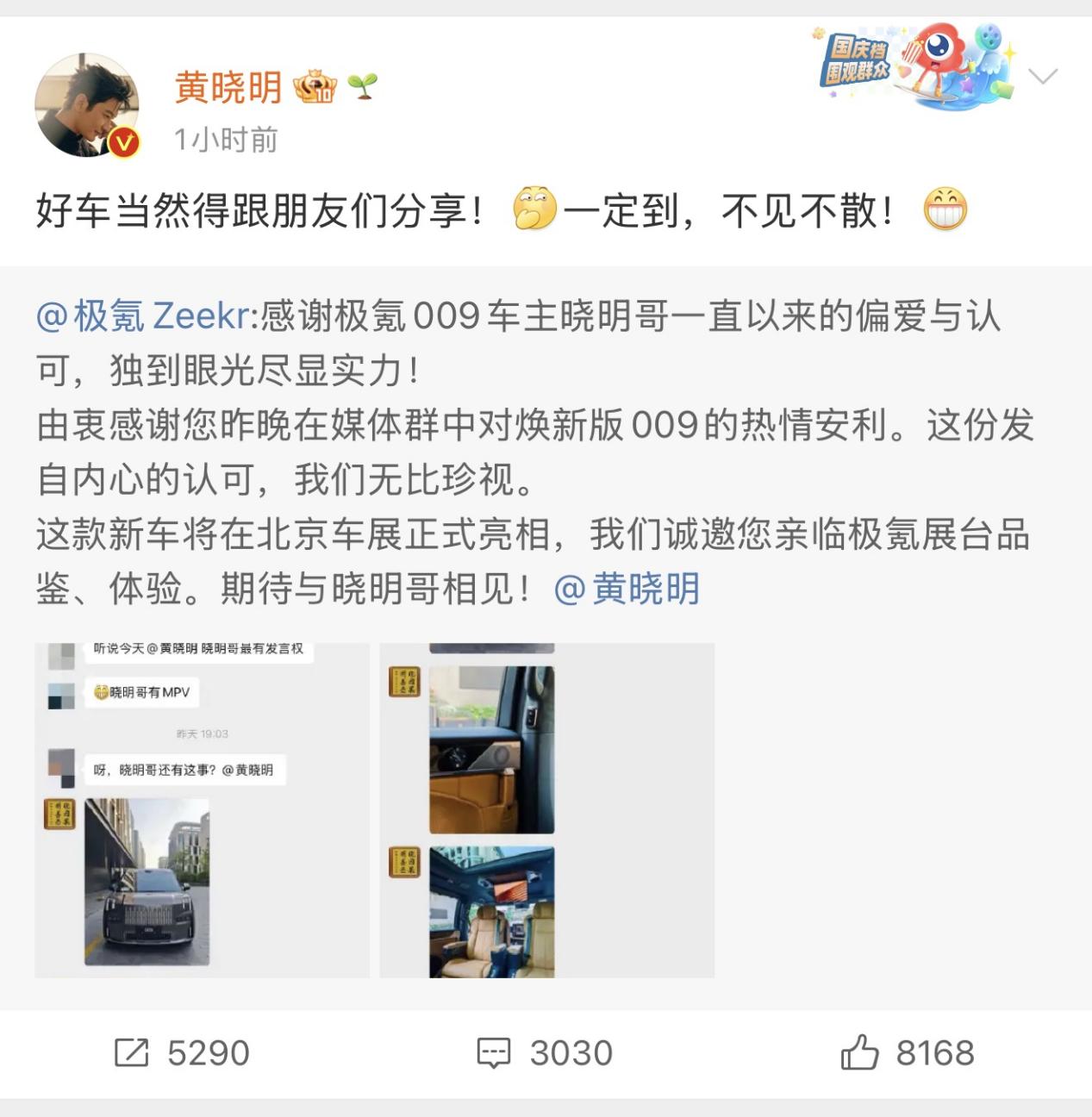Screen dimensions: 1092x1117
Task: Open the @极氪 Zeekr mention
Action: click(x=143, y=316)
